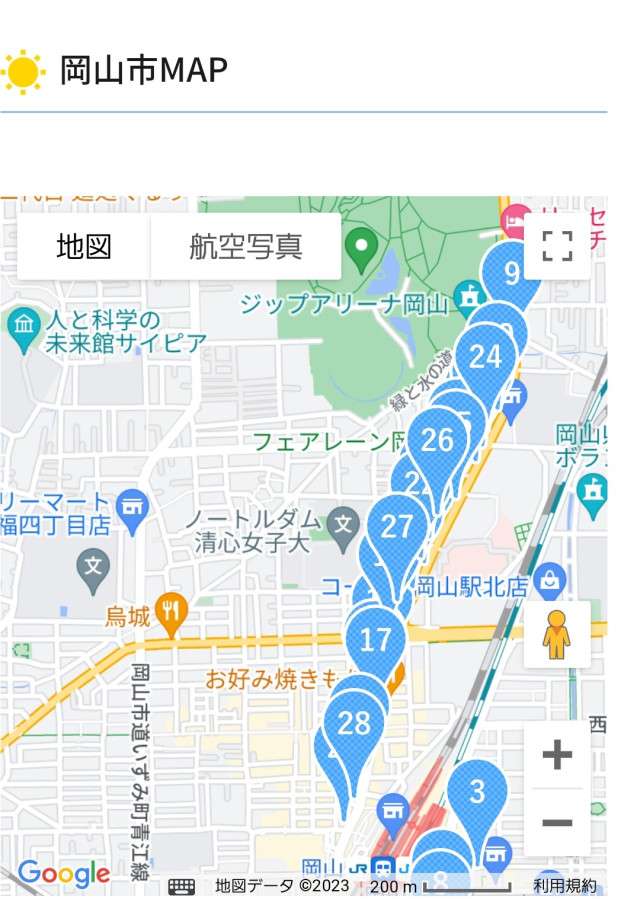Open map marker number 9
Viewport: 640px width, 899px height.
tap(512, 272)
